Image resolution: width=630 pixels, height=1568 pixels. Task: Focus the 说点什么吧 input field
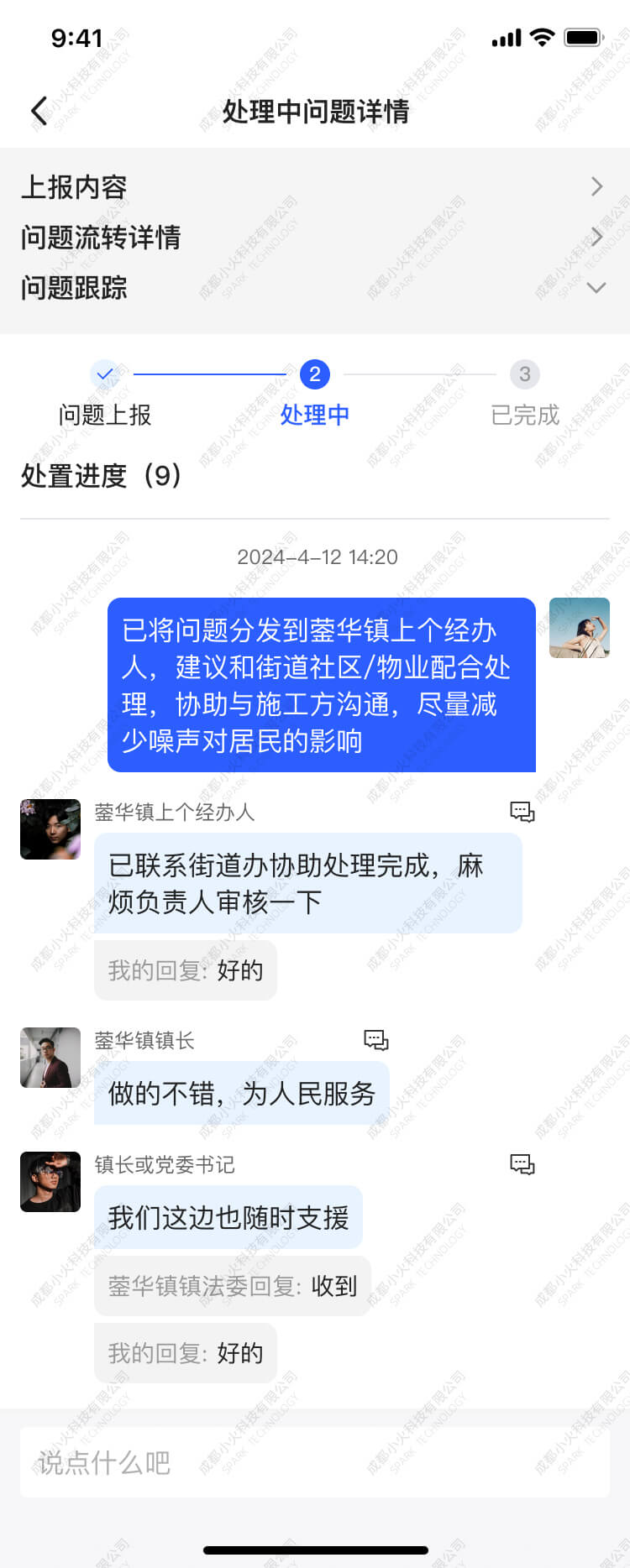tap(314, 1463)
